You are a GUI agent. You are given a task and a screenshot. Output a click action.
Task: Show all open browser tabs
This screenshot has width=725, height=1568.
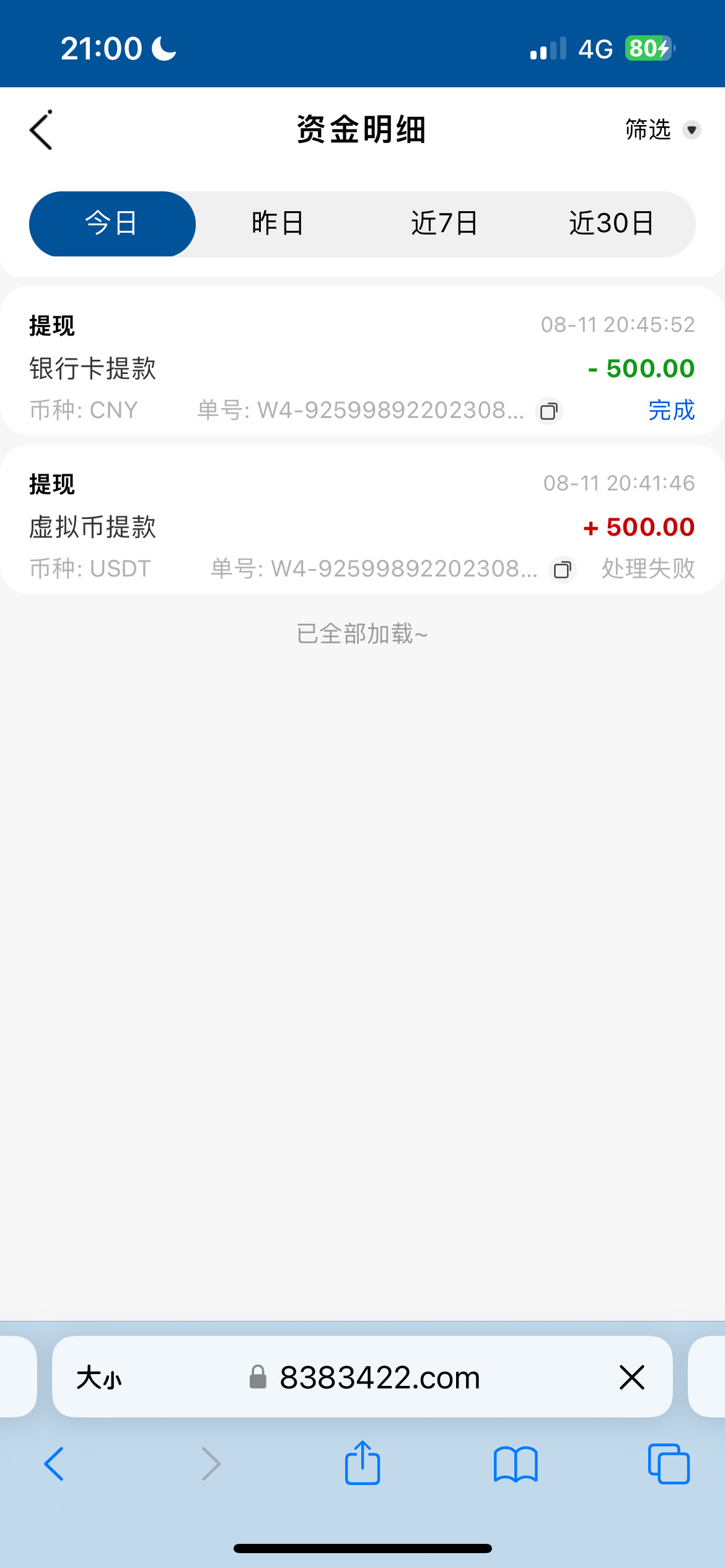[669, 1464]
